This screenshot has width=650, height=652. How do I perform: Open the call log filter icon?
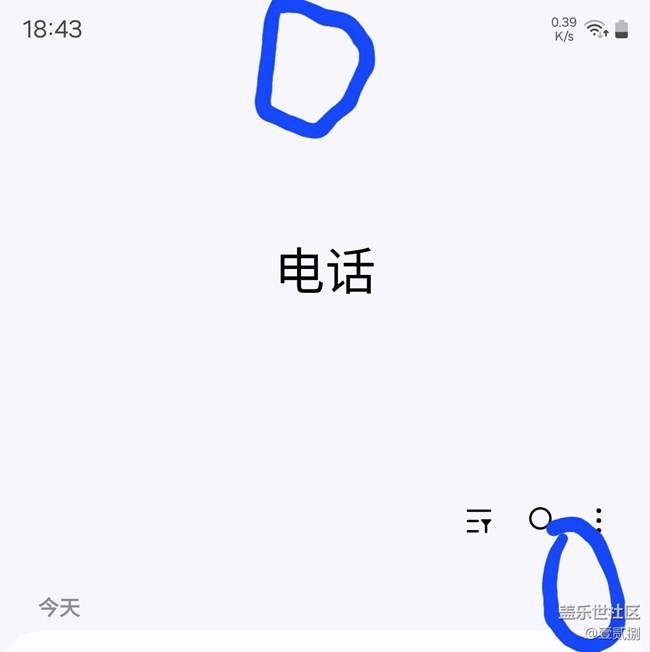(479, 521)
